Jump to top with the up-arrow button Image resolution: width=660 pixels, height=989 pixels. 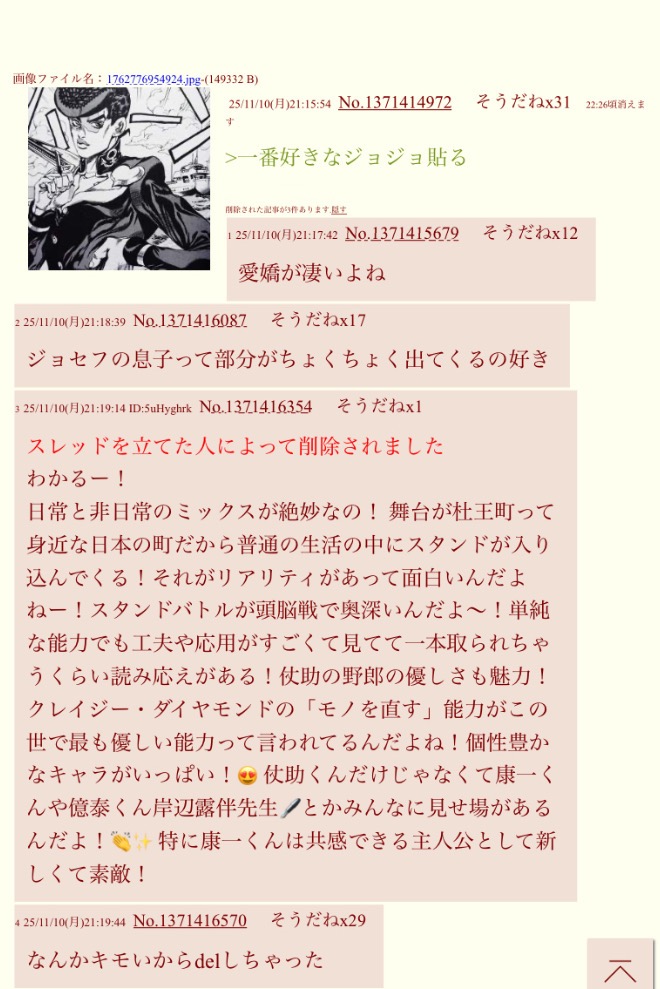point(620,968)
